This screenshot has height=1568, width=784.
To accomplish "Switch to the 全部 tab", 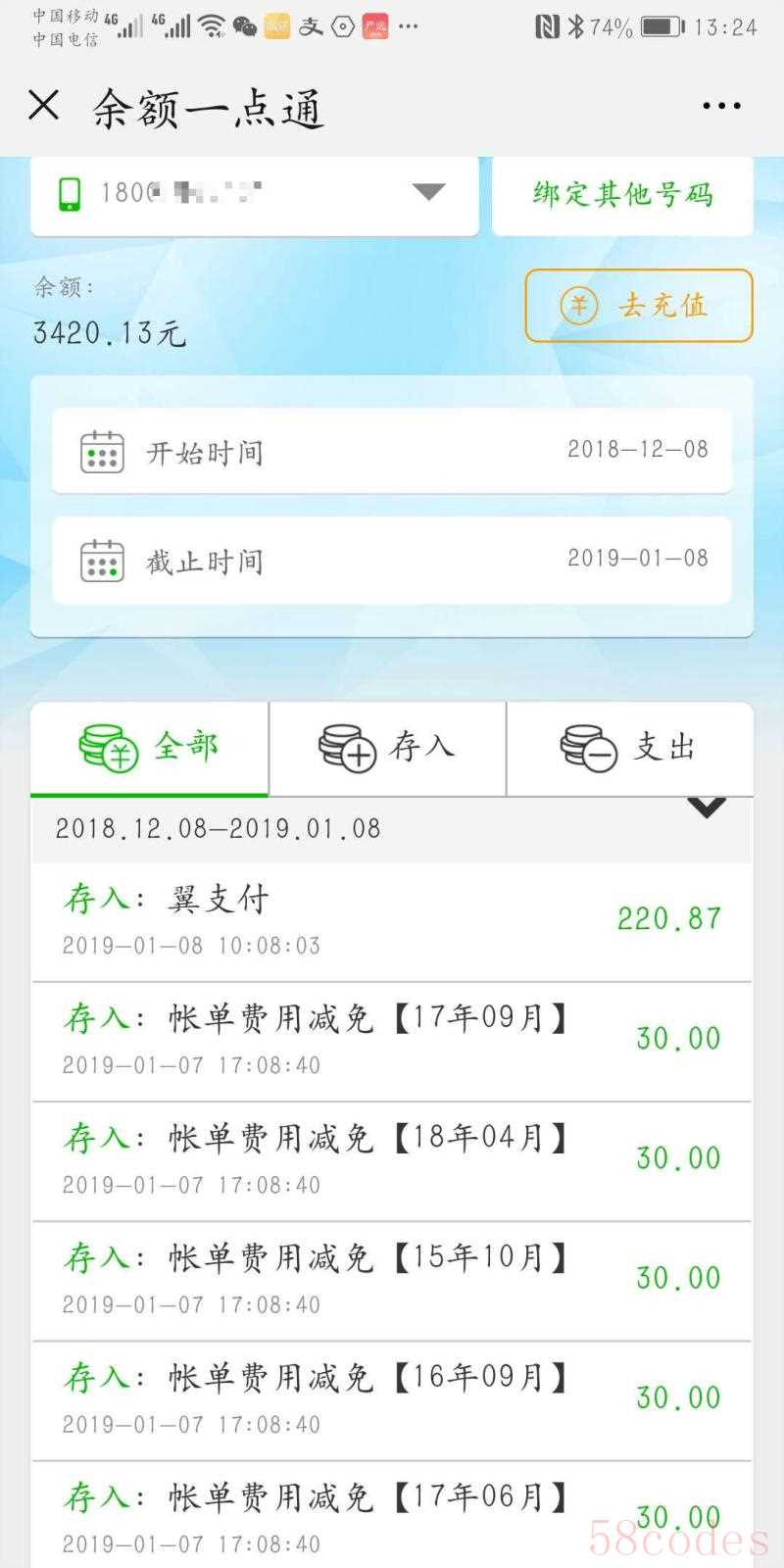I will tap(150, 749).
